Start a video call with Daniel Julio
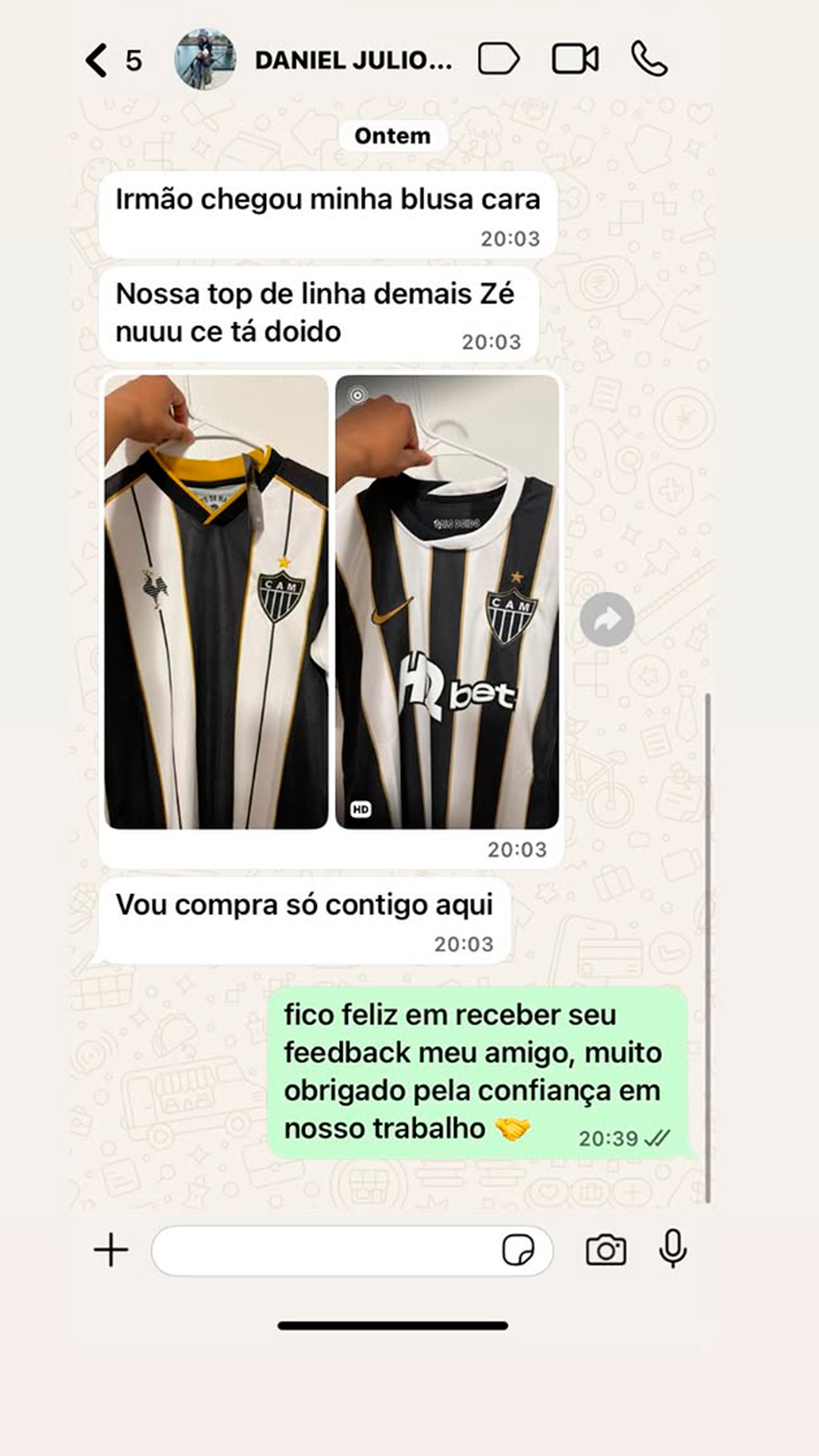 pyautogui.click(x=575, y=59)
